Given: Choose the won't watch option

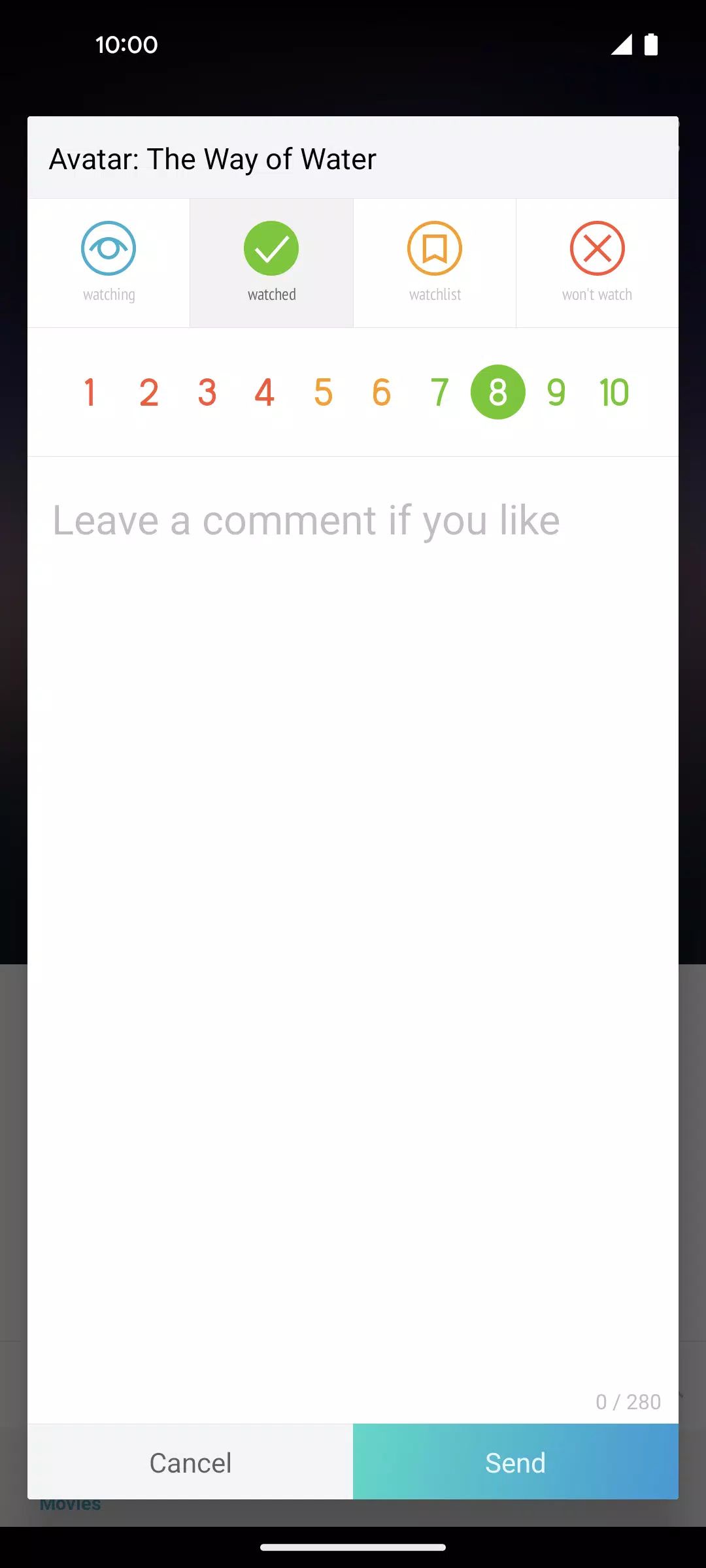Looking at the screenshot, I should point(597,263).
